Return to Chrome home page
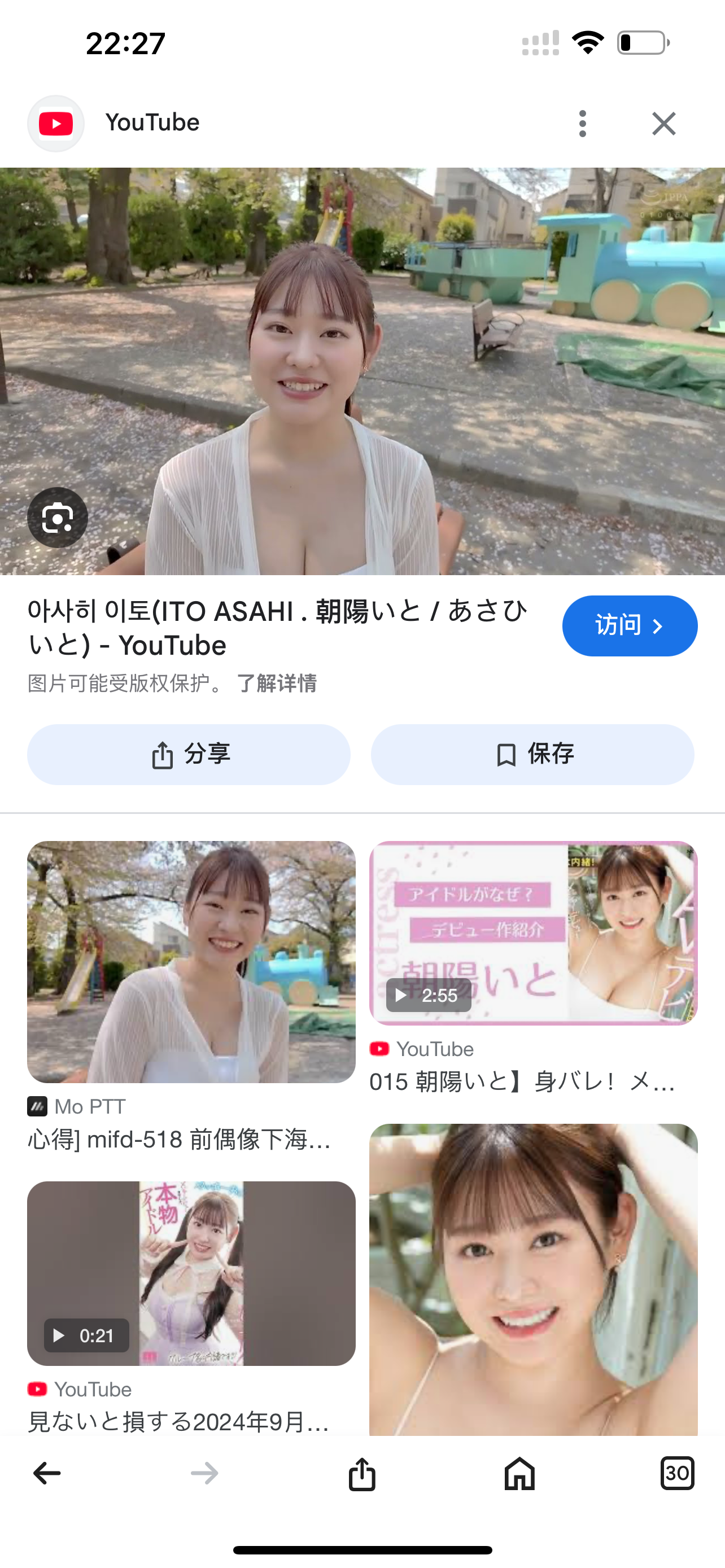Screen dimensions: 725x1568 (x=518, y=1474)
